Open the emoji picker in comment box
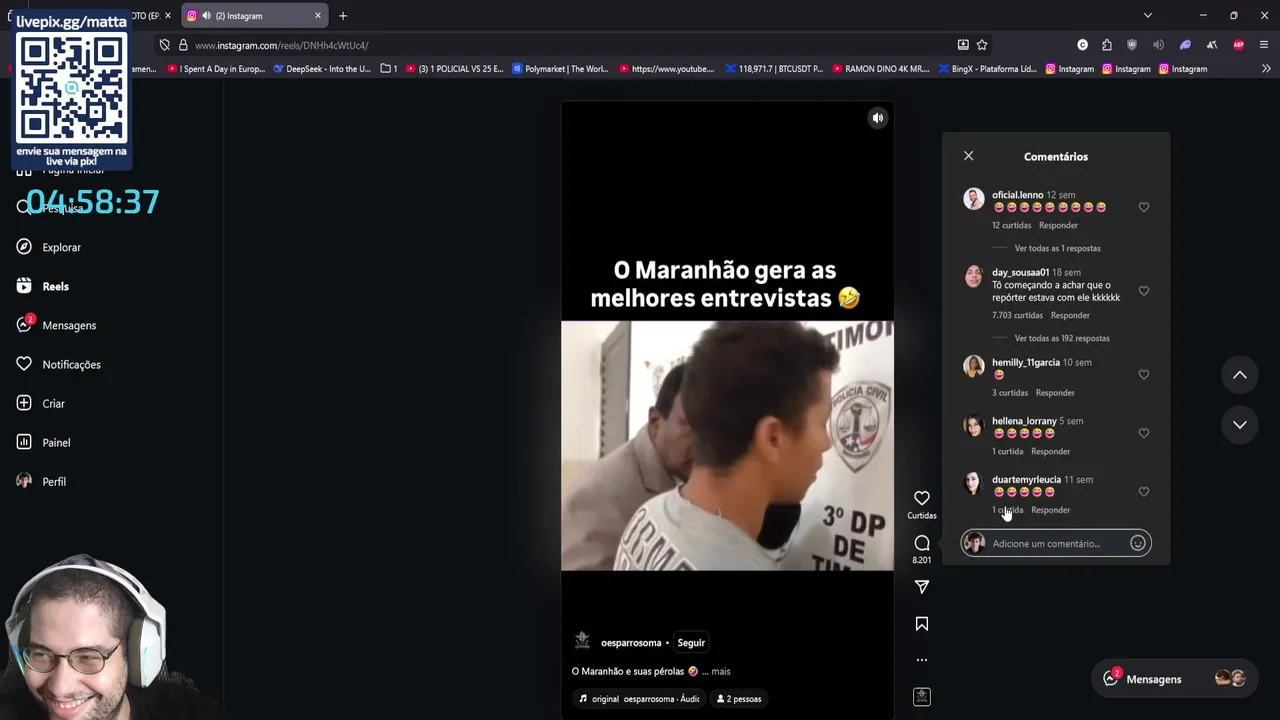Image resolution: width=1280 pixels, height=720 pixels. coord(1137,543)
